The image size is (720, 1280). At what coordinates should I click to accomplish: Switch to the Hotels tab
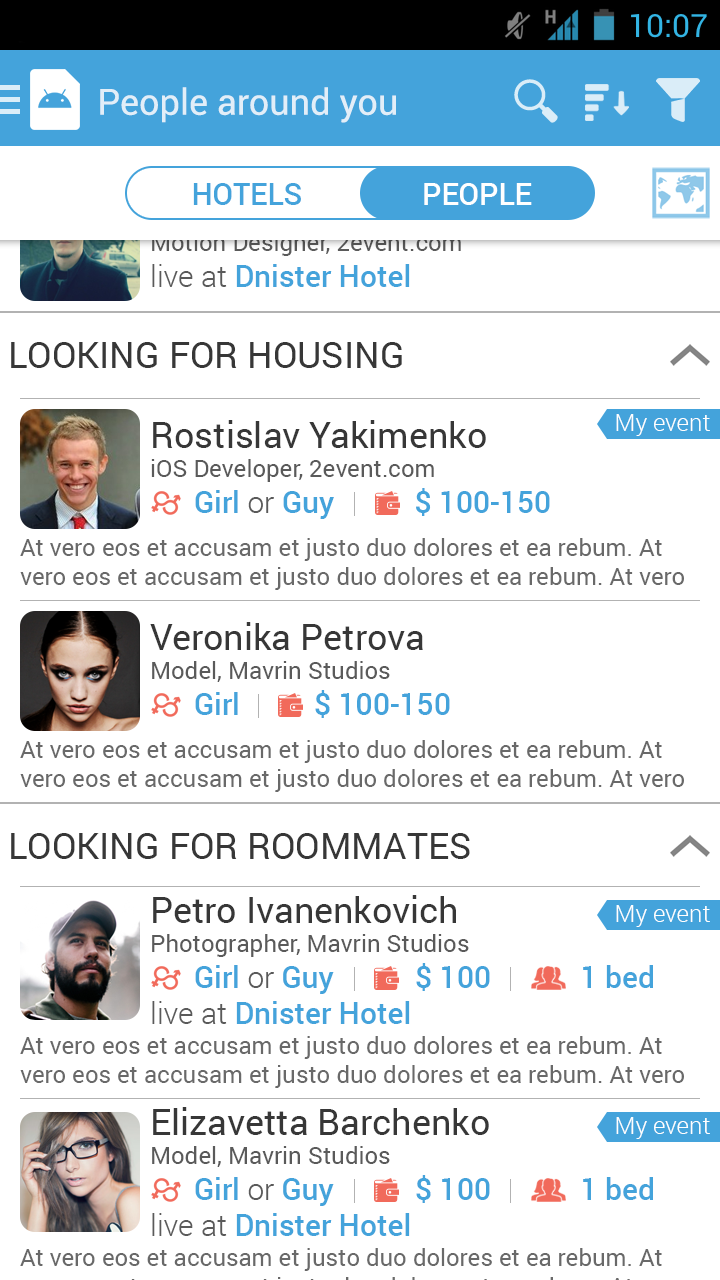tap(246, 193)
